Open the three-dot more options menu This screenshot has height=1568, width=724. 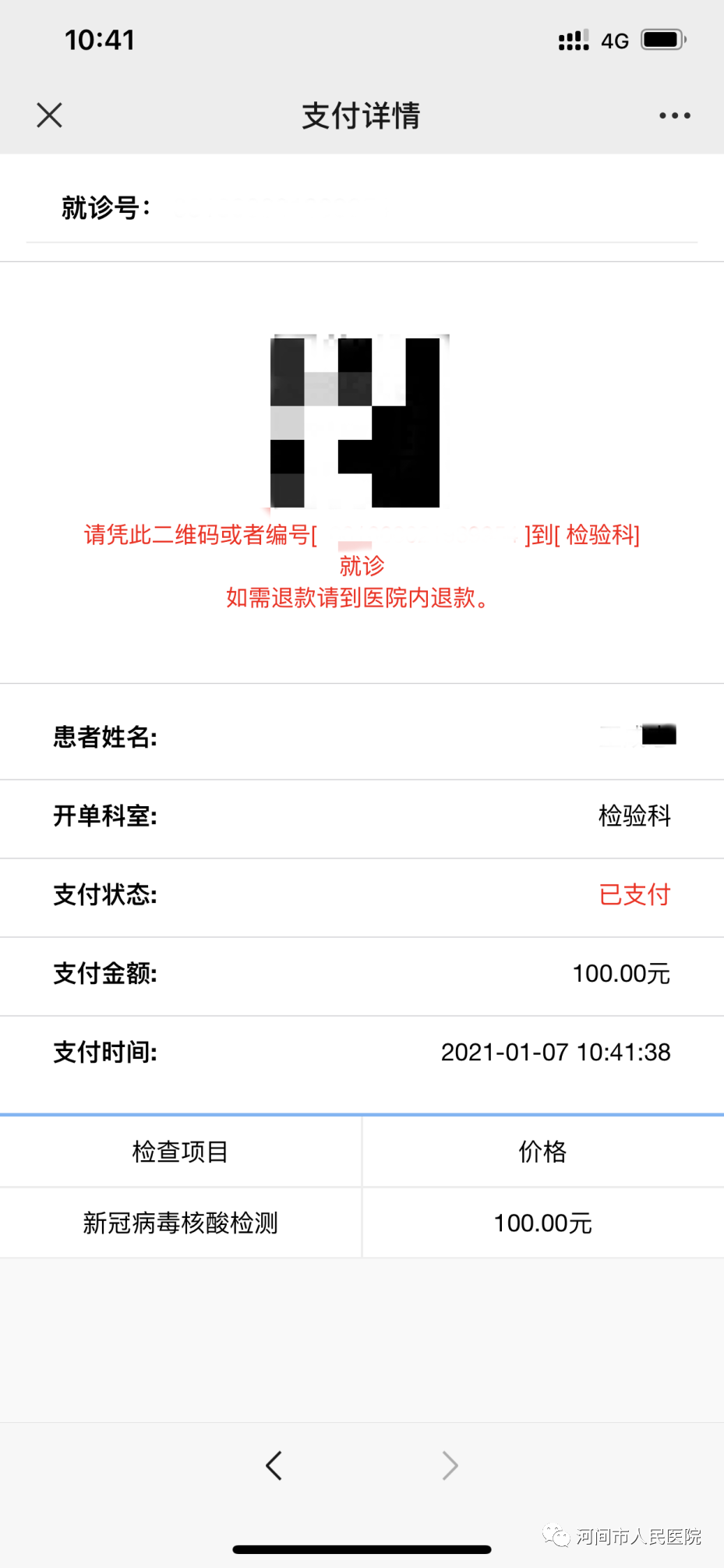tap(674, 115)
